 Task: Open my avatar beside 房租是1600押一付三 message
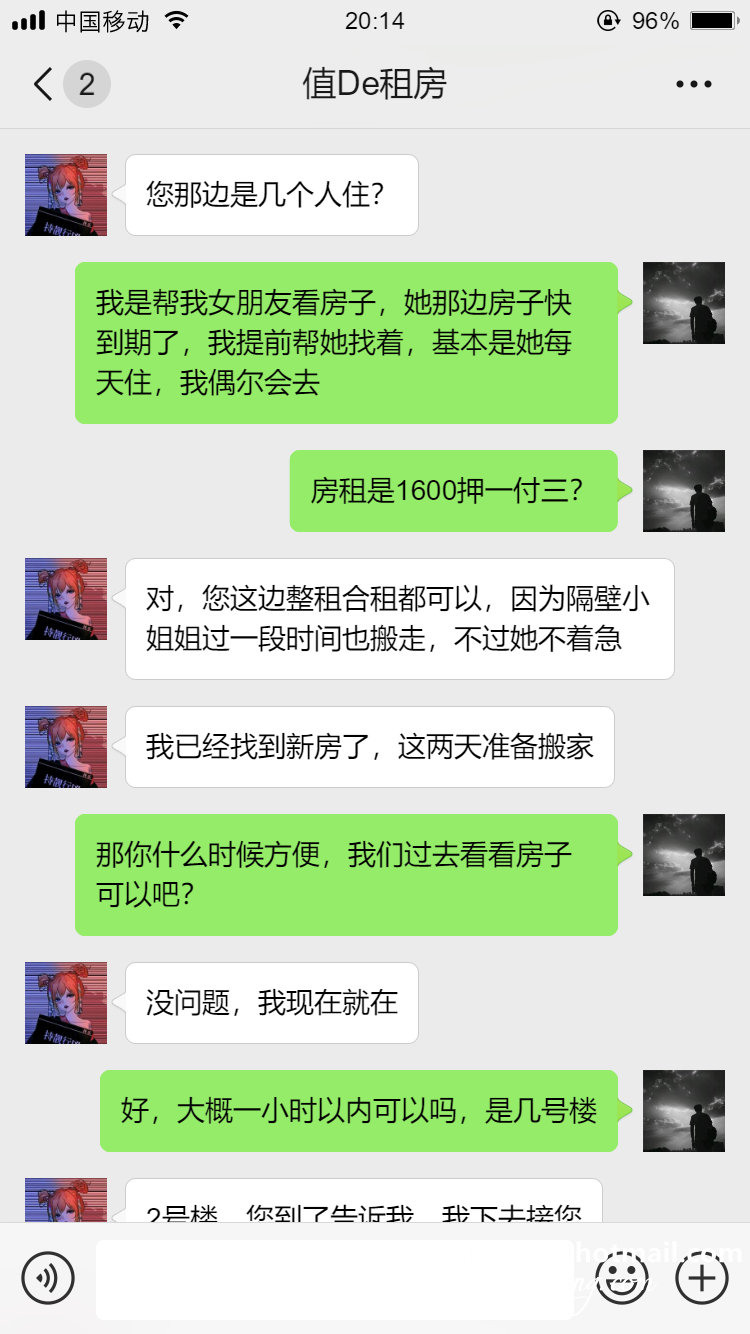[684, 491]
